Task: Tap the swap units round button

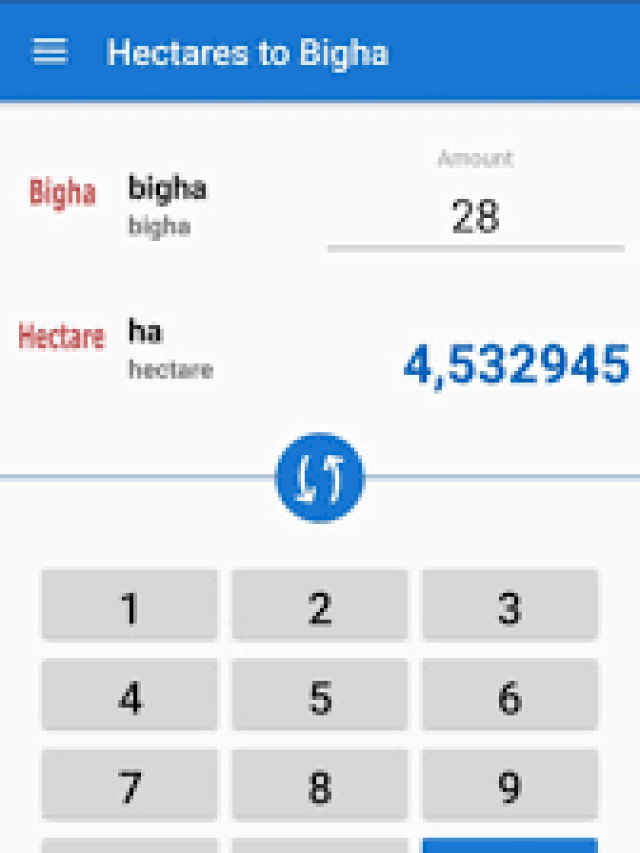Action: [x=320, y=478]
